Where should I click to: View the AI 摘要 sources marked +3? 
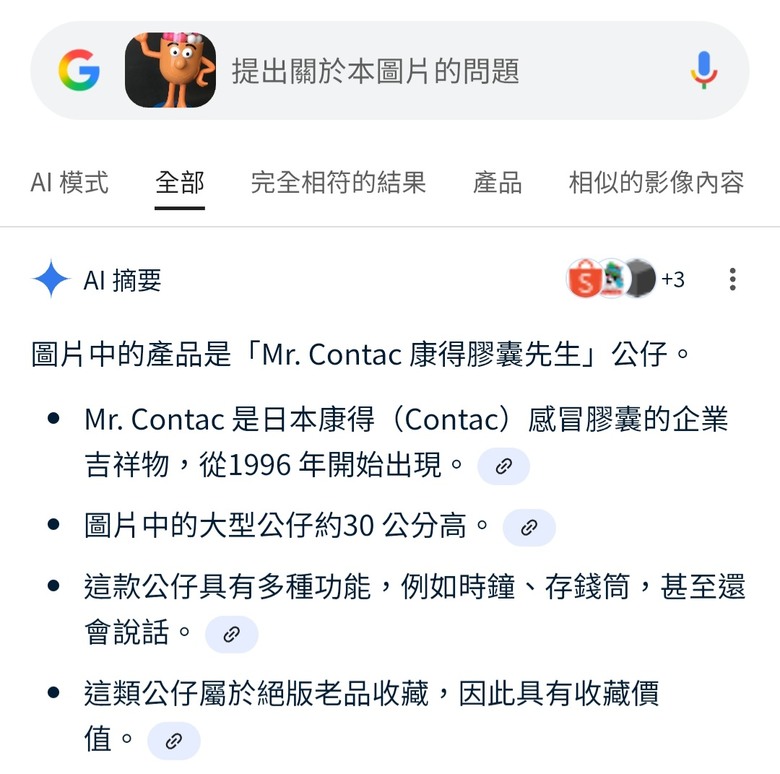(625, 279)
